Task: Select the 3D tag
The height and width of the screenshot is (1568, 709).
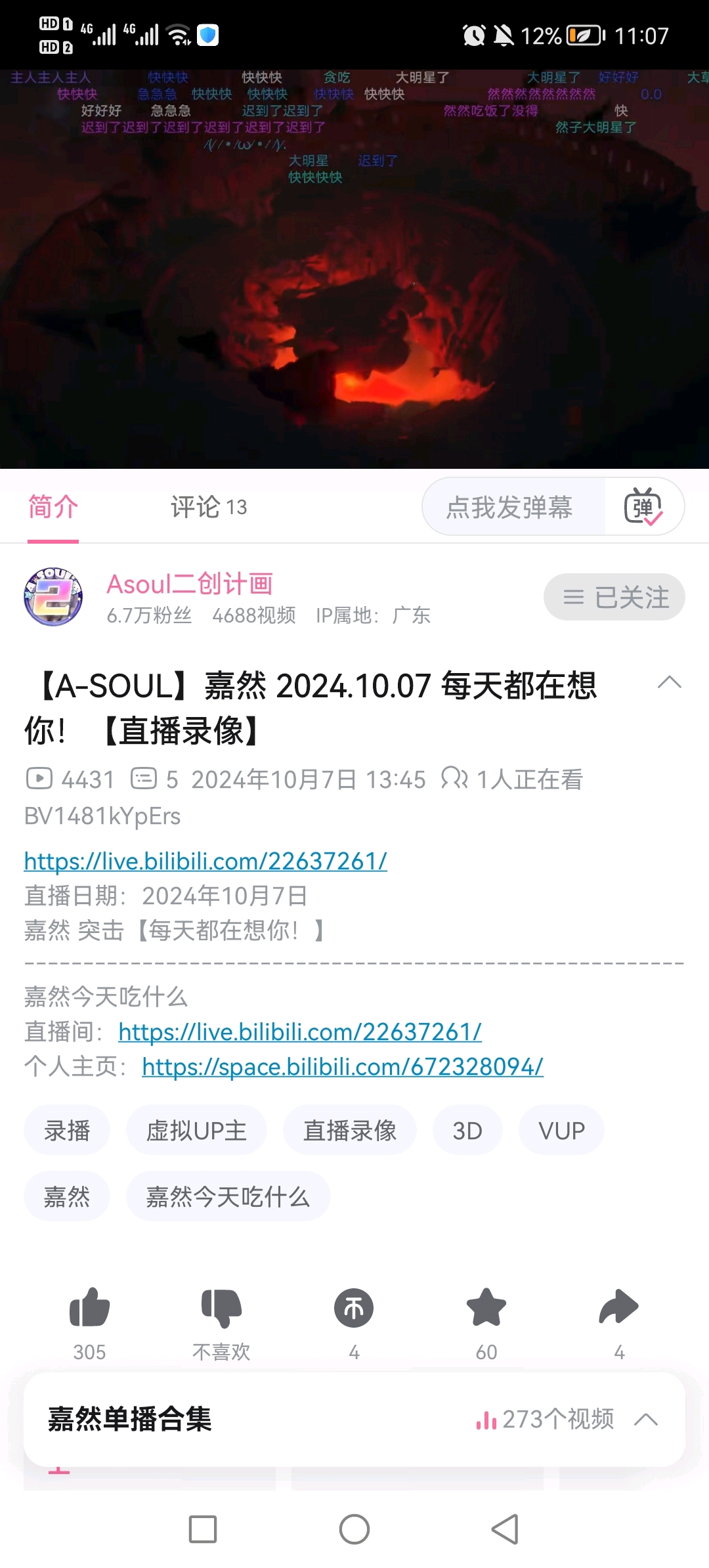Action: click(x=467, y=1131)
